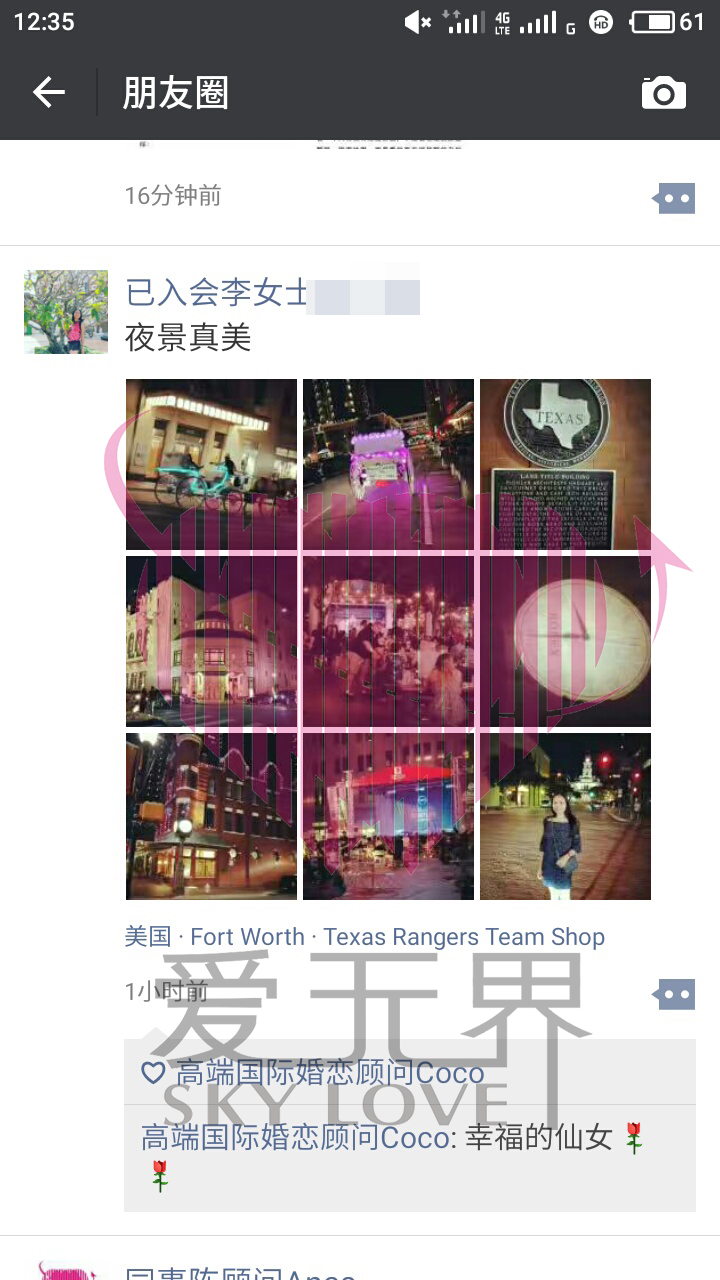This screenshot has width=720, height=1280.
Task: Open the Fort Worth Texas Rangers Team Shop location
Action: pos(364,937)
